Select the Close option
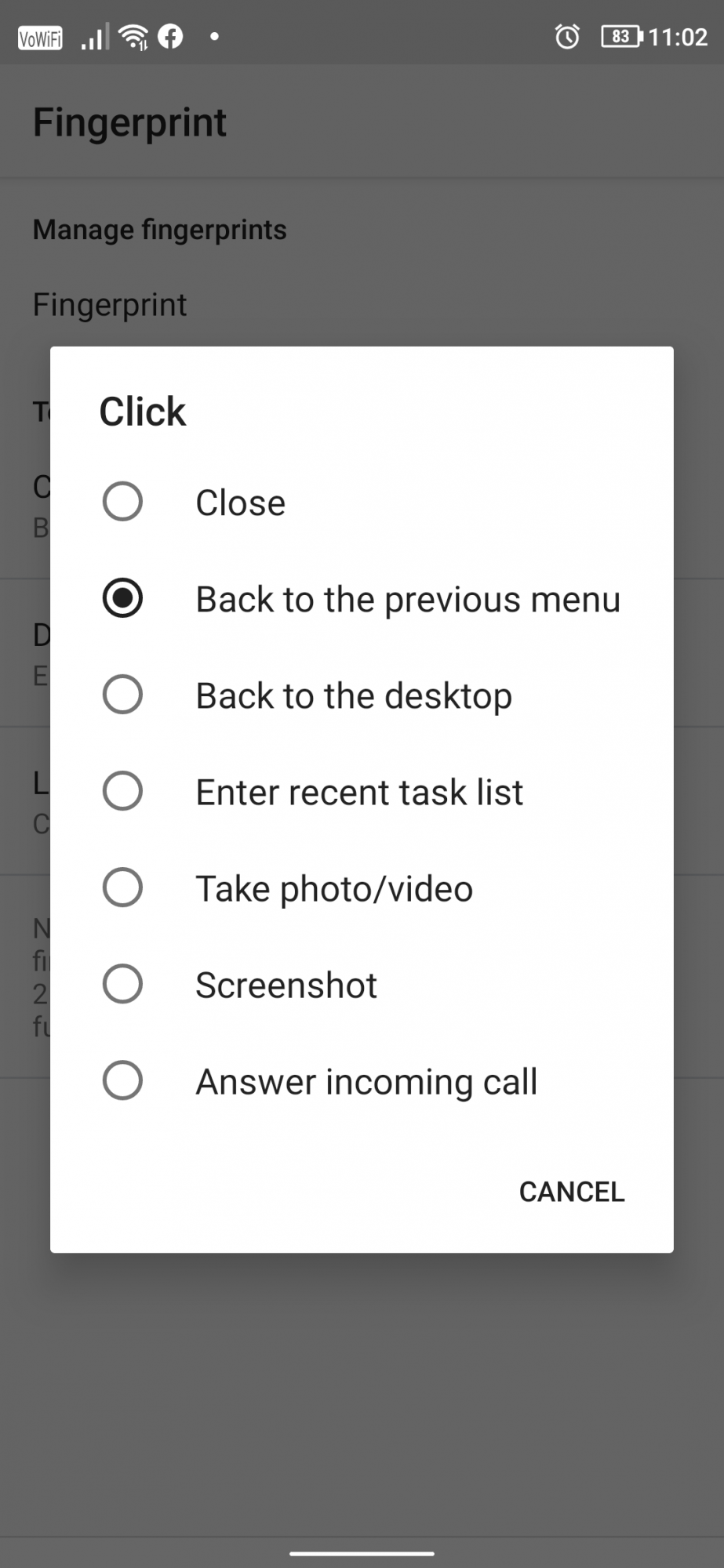 pyautogui.click(x=362, y=502)
